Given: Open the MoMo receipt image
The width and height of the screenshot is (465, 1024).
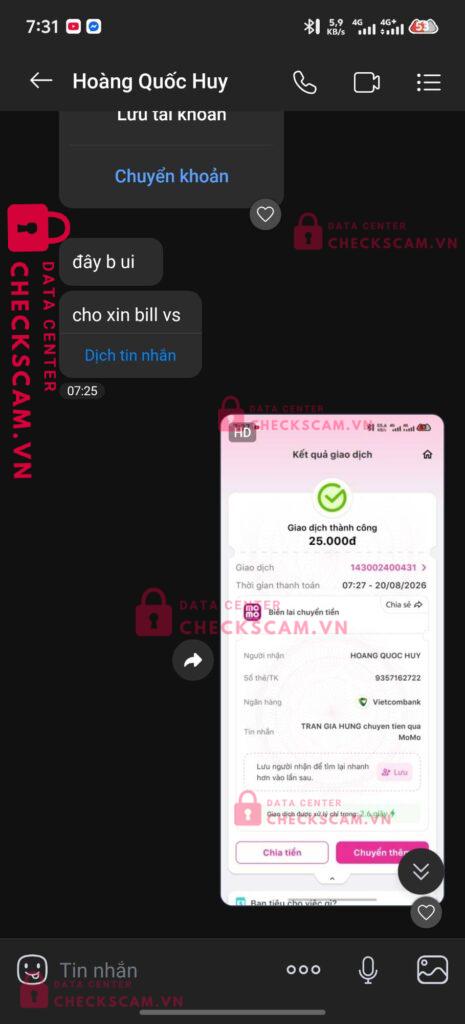Looking at the screenshot, I should click(x=332, y=660).
